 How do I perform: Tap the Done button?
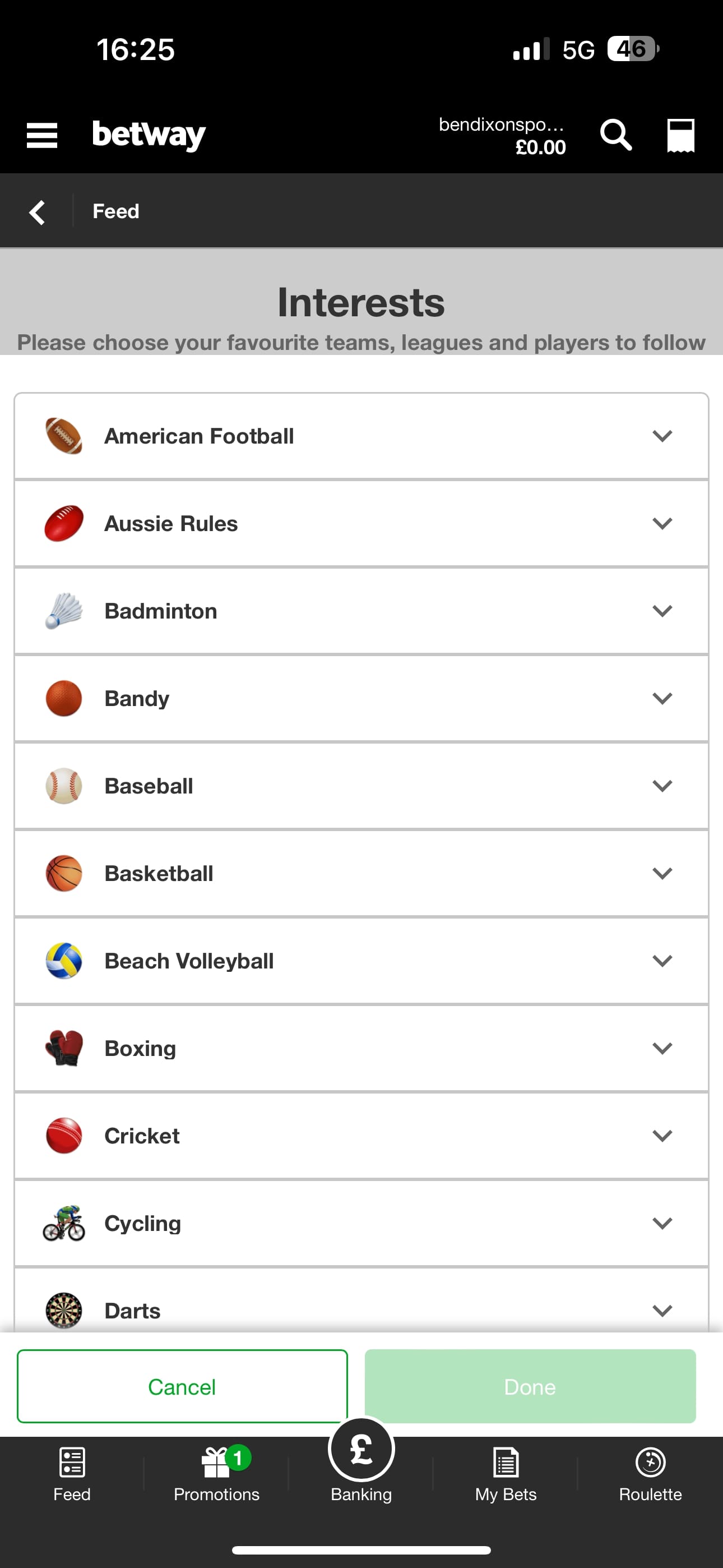pos(529,1387)
